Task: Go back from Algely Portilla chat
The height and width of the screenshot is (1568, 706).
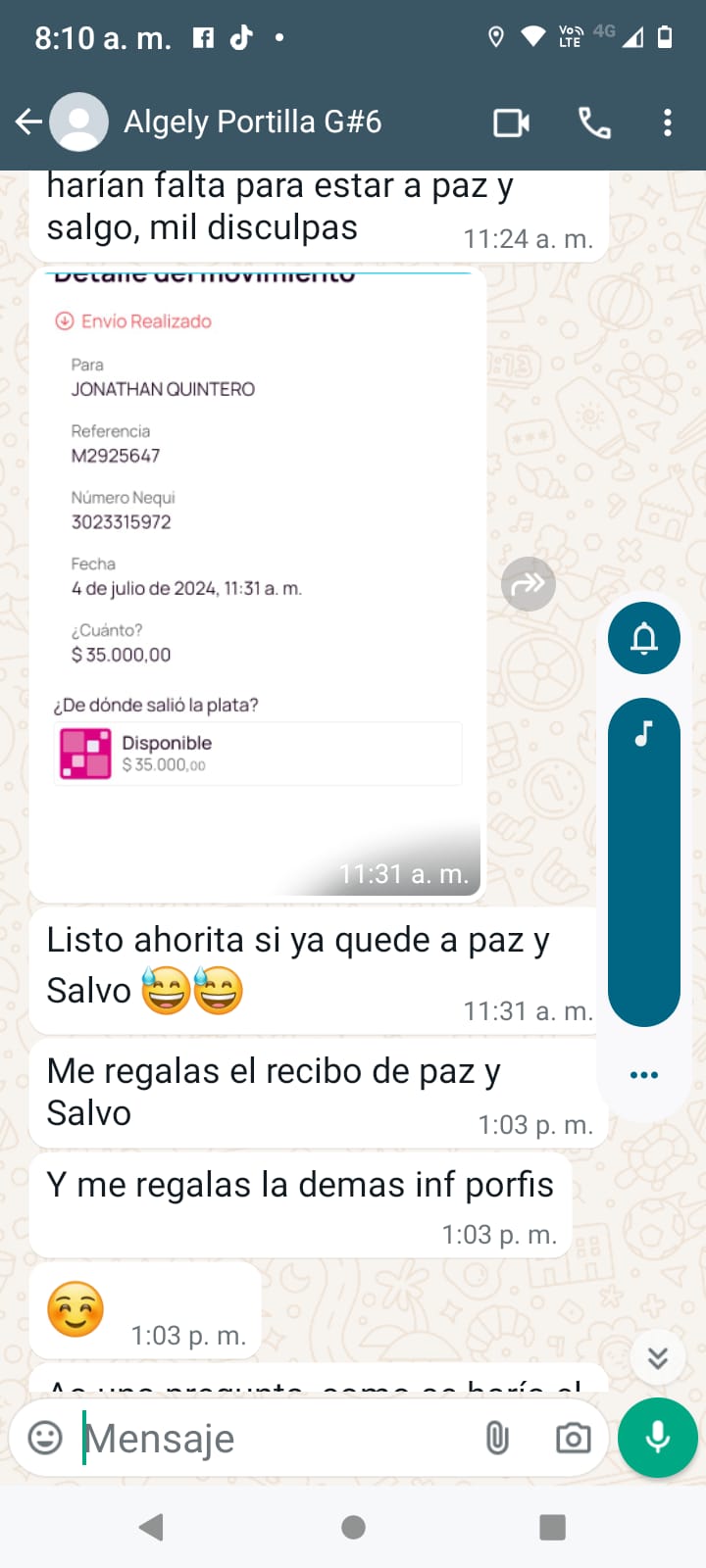Action: coord(27,122)
